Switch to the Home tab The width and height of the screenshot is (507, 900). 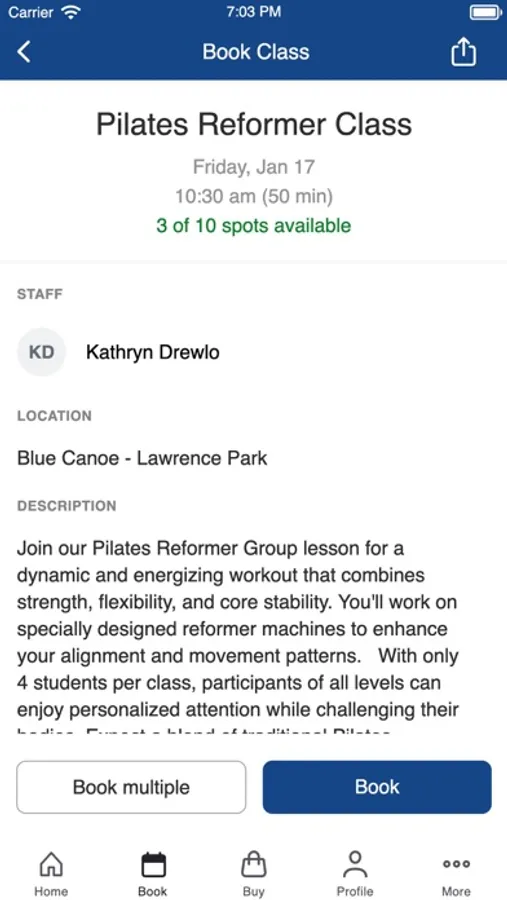click(51, 874)
